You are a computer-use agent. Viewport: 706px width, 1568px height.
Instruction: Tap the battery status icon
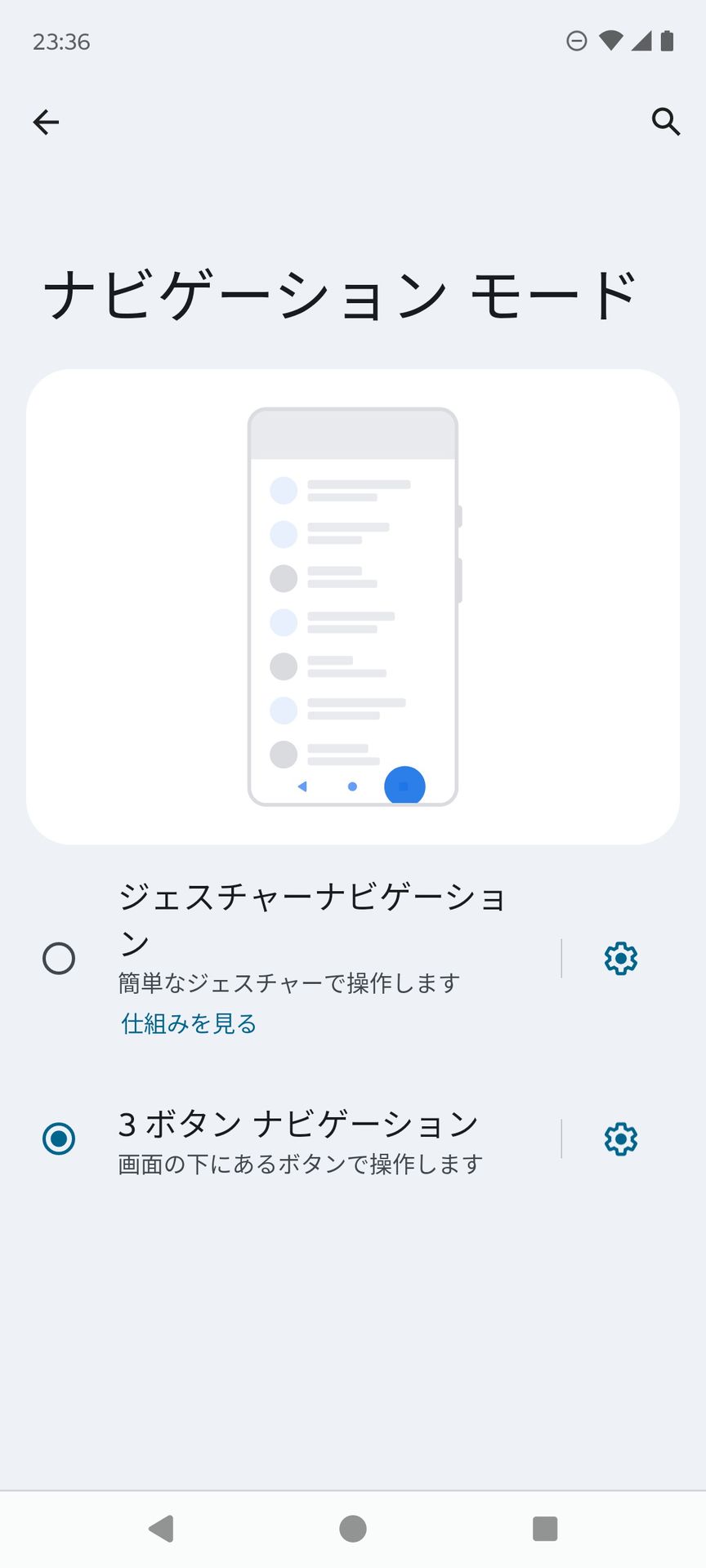[666, 40]
